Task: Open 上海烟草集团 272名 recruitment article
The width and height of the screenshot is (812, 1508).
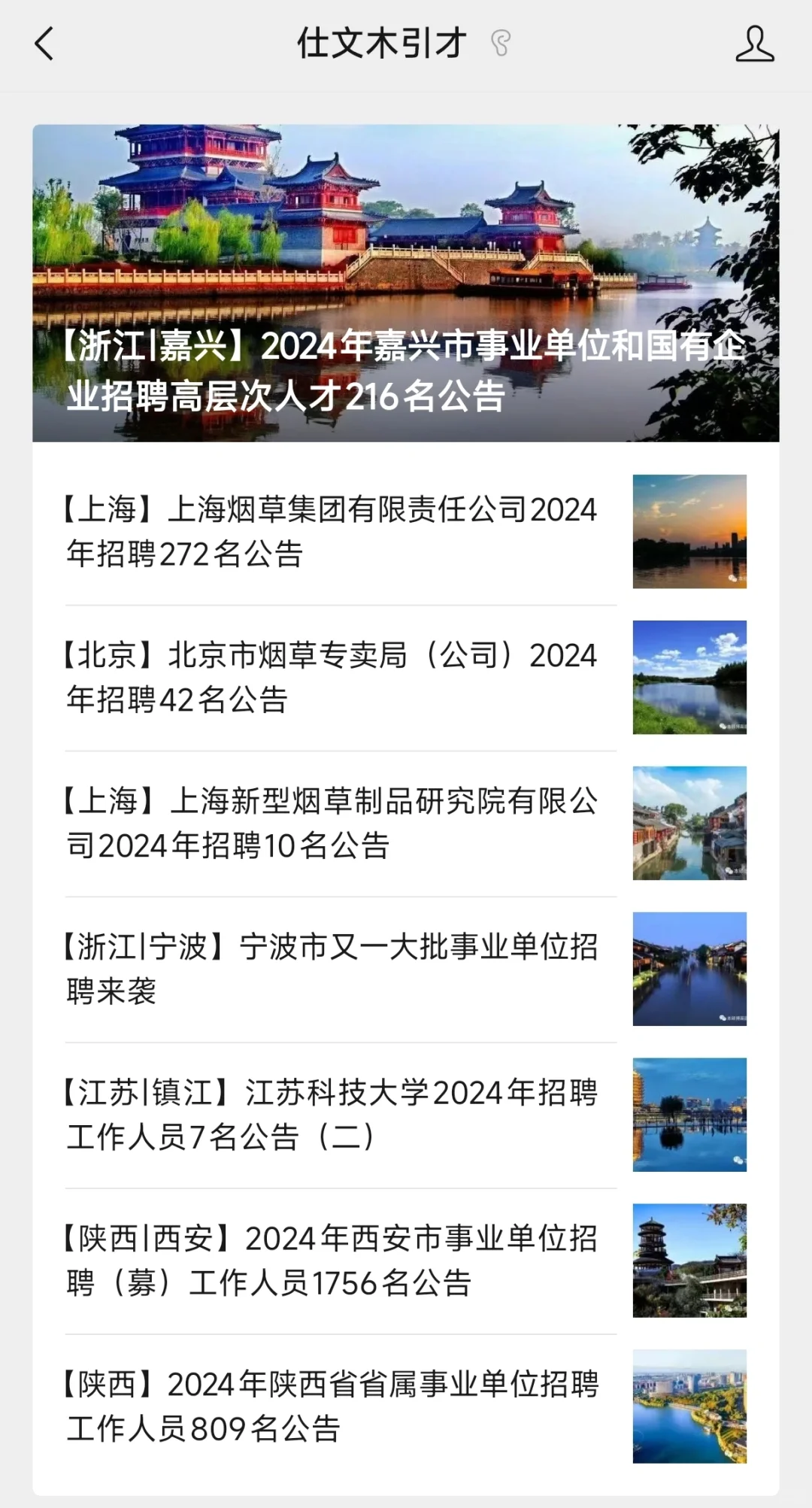Action: coord(332,532)
